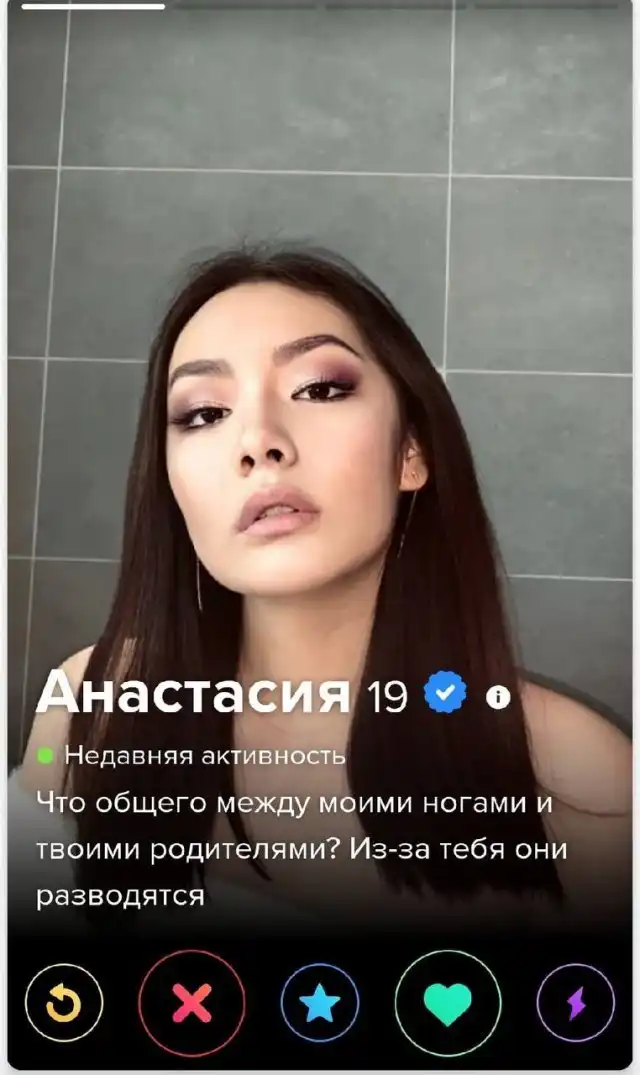Rewind the last swipe
Image resolution: width=640 pixels, height=1075 pixels.
[64, 1003]
